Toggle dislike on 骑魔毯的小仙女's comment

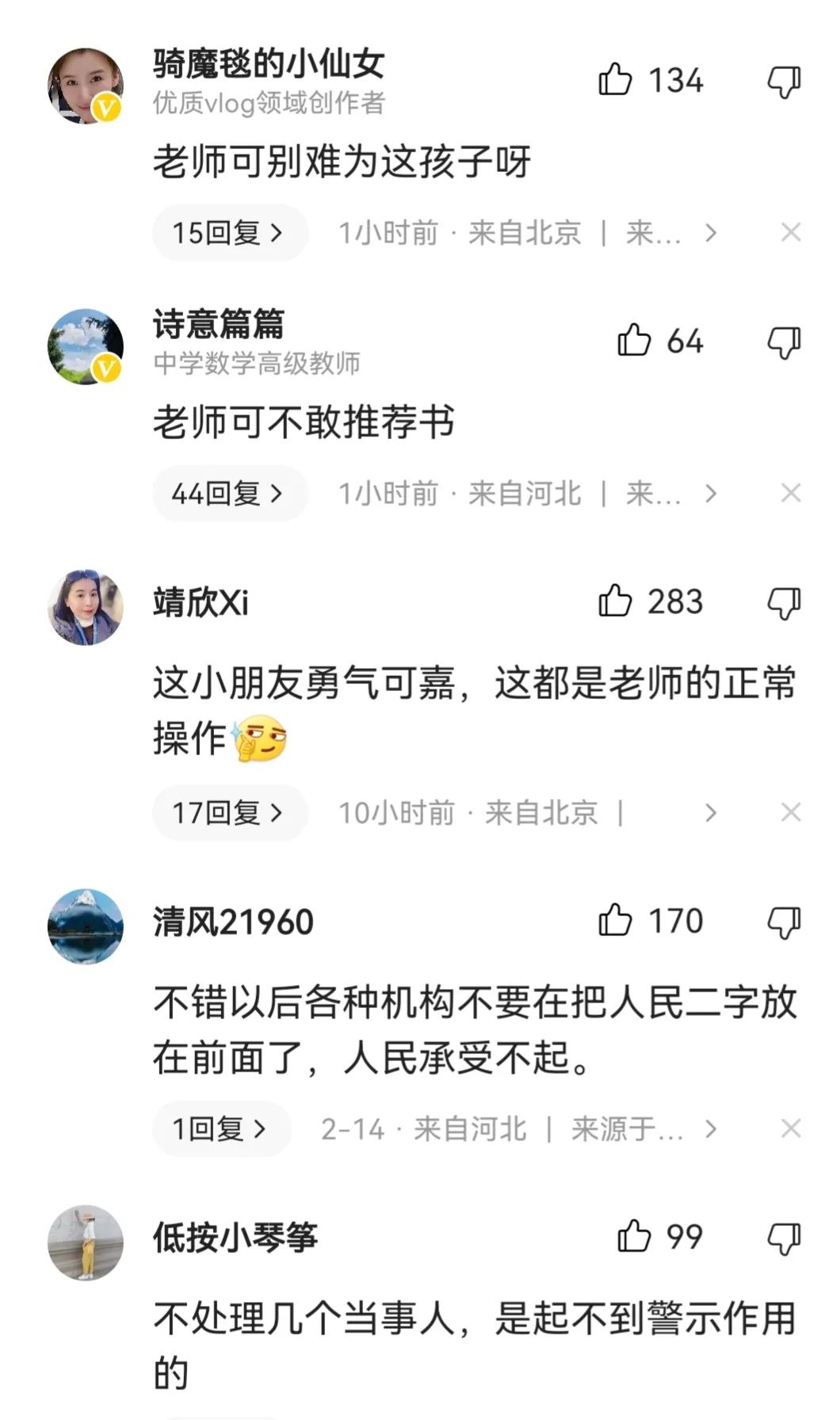(782, 79)
